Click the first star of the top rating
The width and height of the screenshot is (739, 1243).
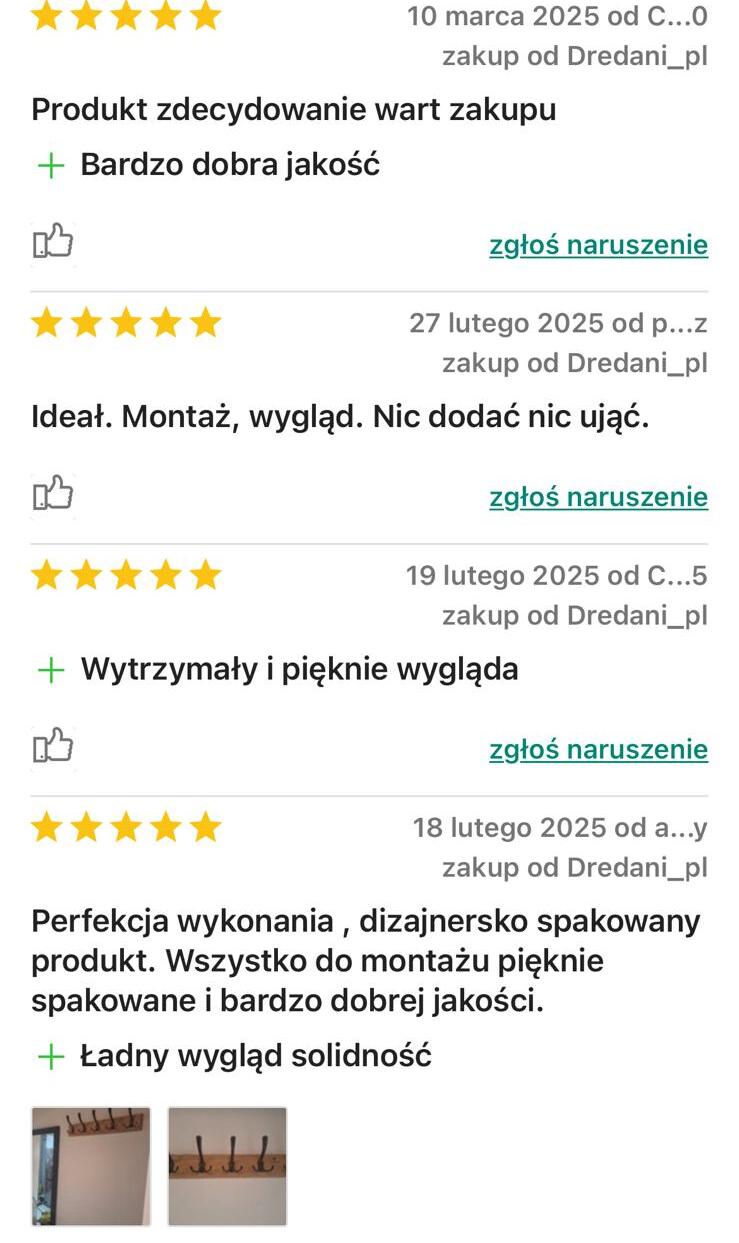click(47, 15)
